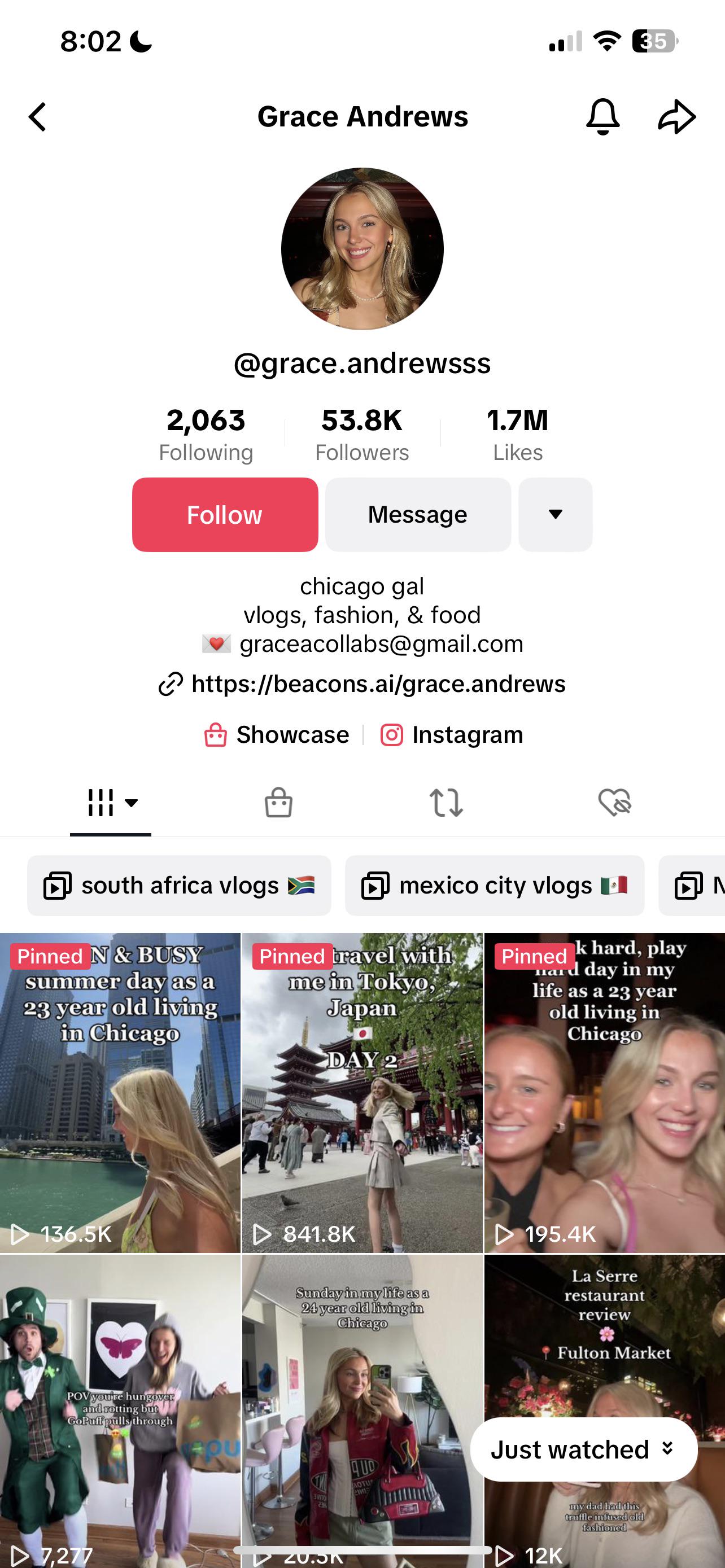Tap Grace's circular profile picture
Viewport: 725px width, 1568px height.
tap(362, 247)
